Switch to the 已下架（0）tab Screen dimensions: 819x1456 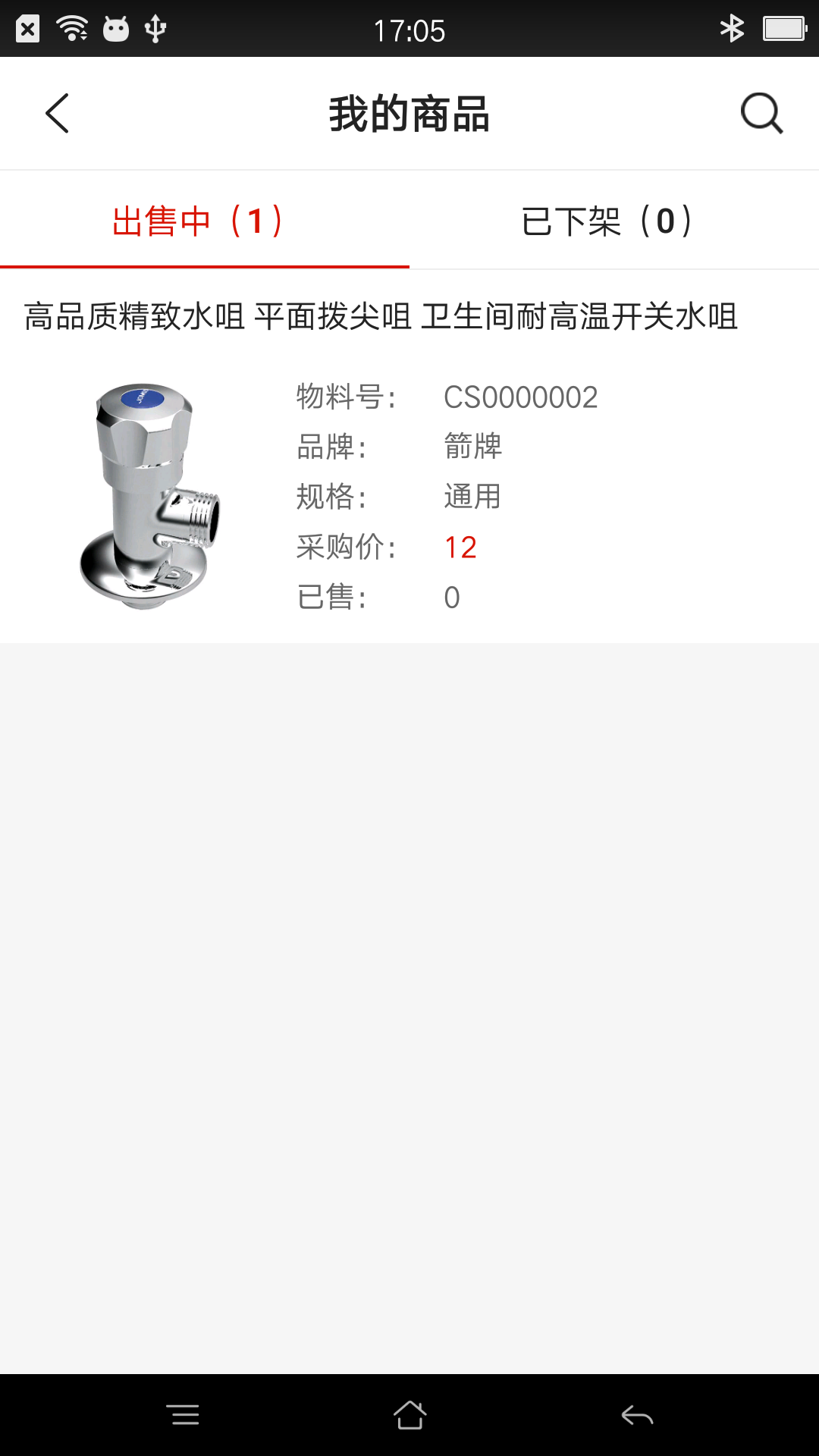coord(607,220)
